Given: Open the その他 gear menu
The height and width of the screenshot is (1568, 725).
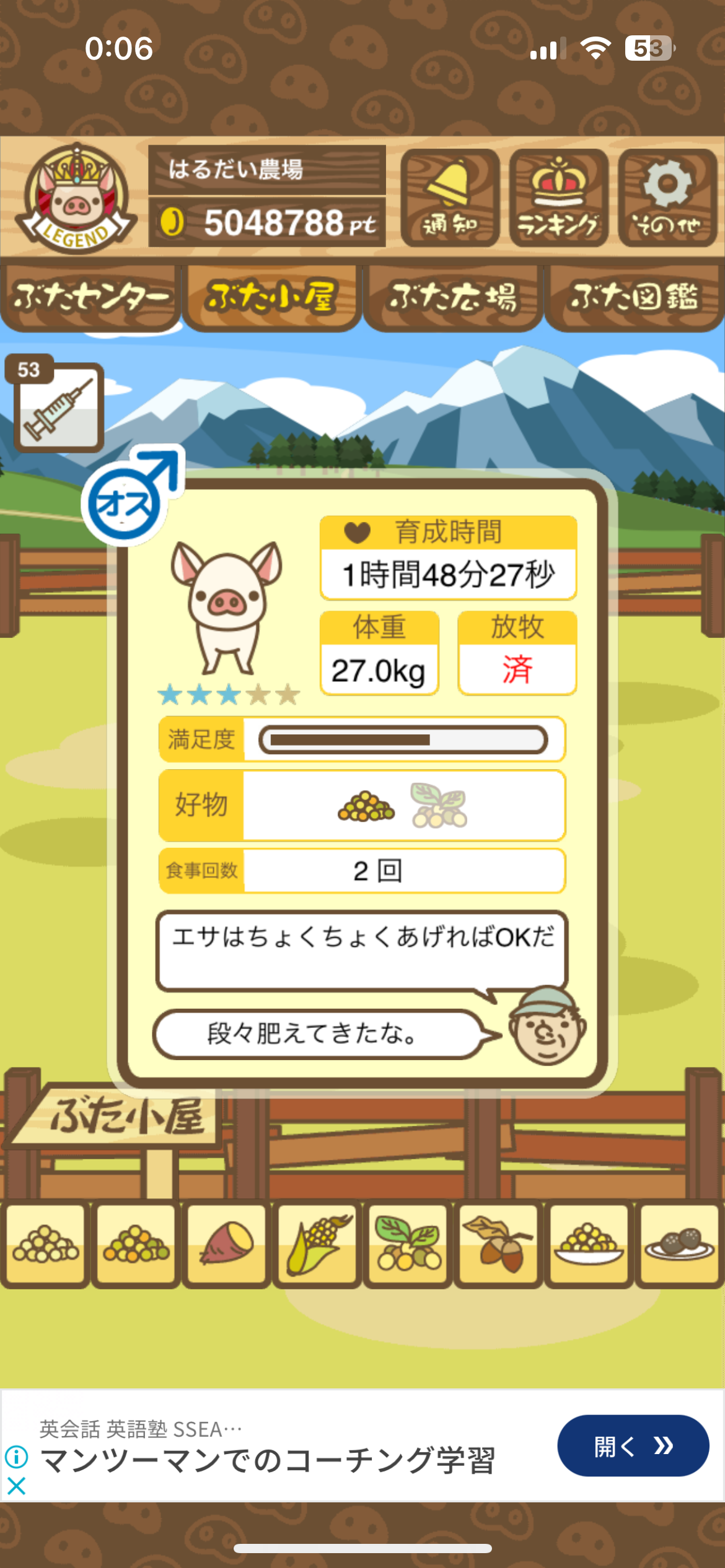Looking at the screenshot, I should pos(667,198).
